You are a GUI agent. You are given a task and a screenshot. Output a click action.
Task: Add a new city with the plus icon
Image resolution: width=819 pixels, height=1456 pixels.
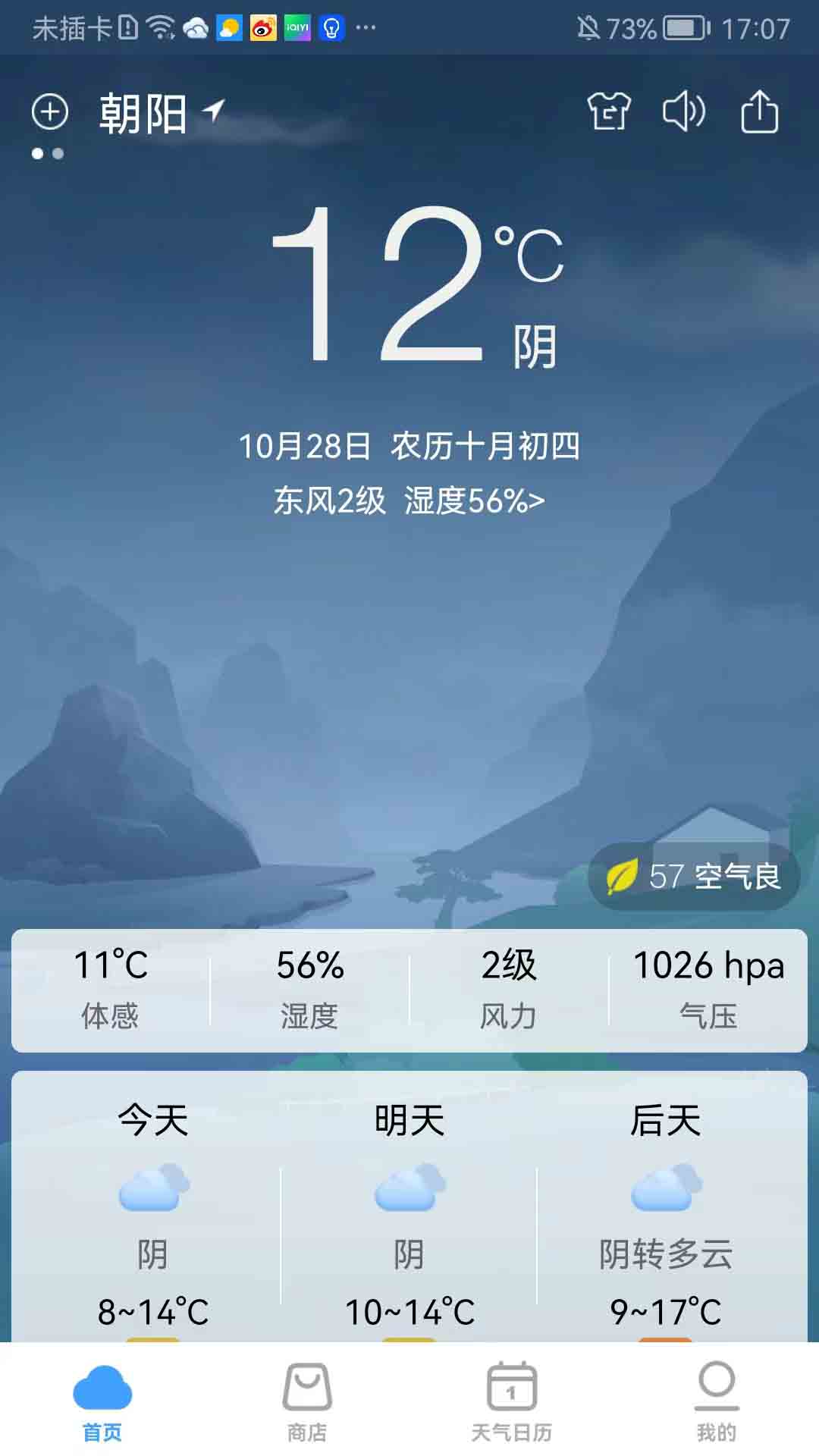point(50,112)
